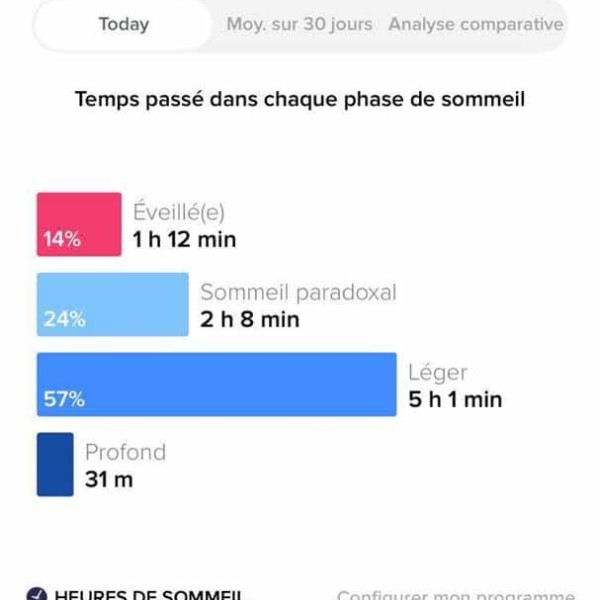Switch to the Today tab

coord(123,24)
